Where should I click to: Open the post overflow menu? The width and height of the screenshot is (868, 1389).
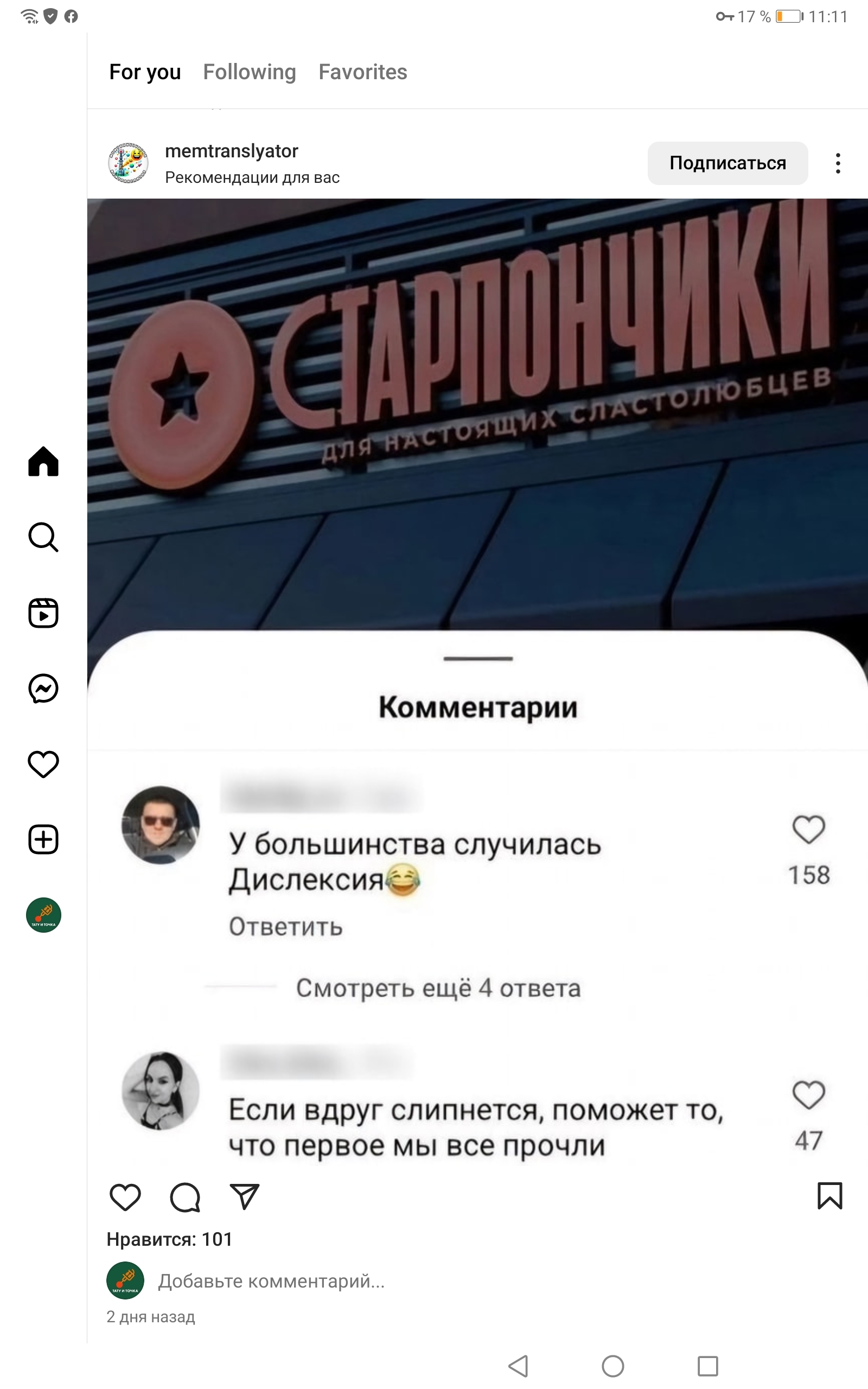pos(838,163)
